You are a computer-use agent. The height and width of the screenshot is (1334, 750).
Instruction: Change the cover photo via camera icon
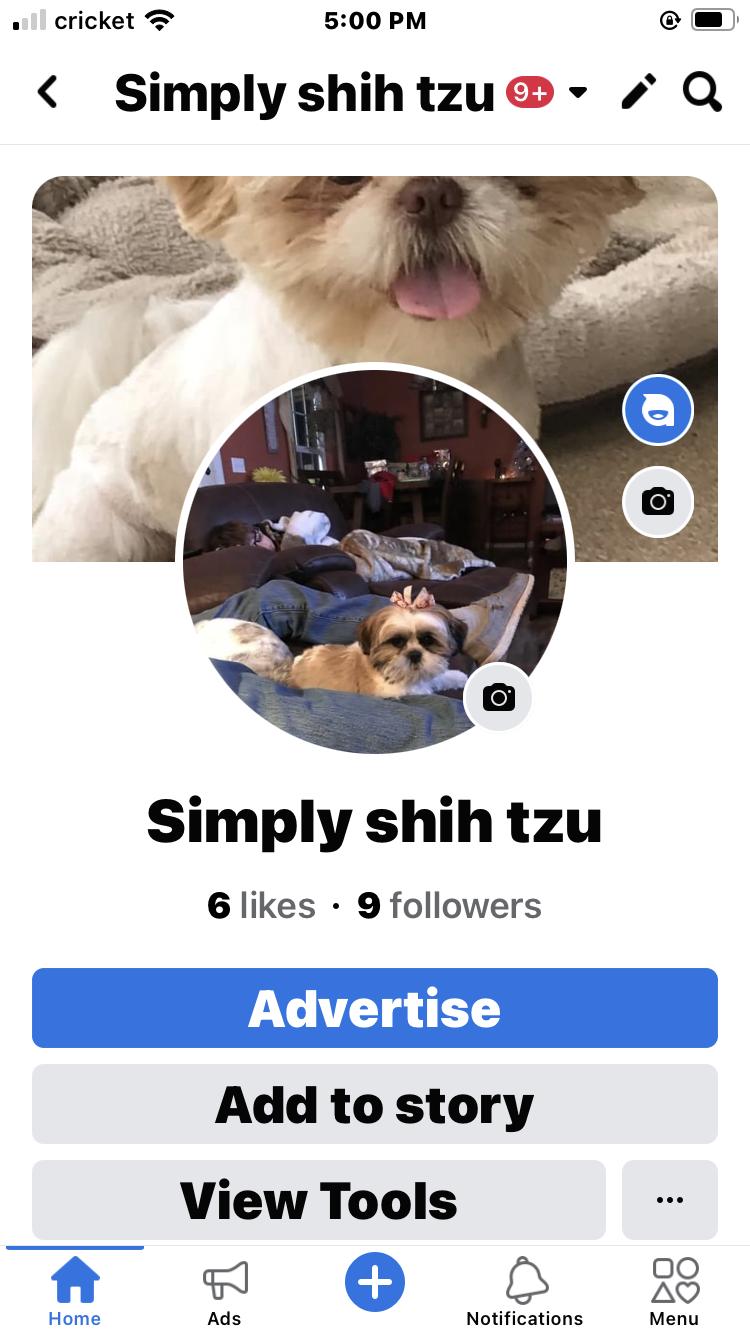(x=657, y=501)
